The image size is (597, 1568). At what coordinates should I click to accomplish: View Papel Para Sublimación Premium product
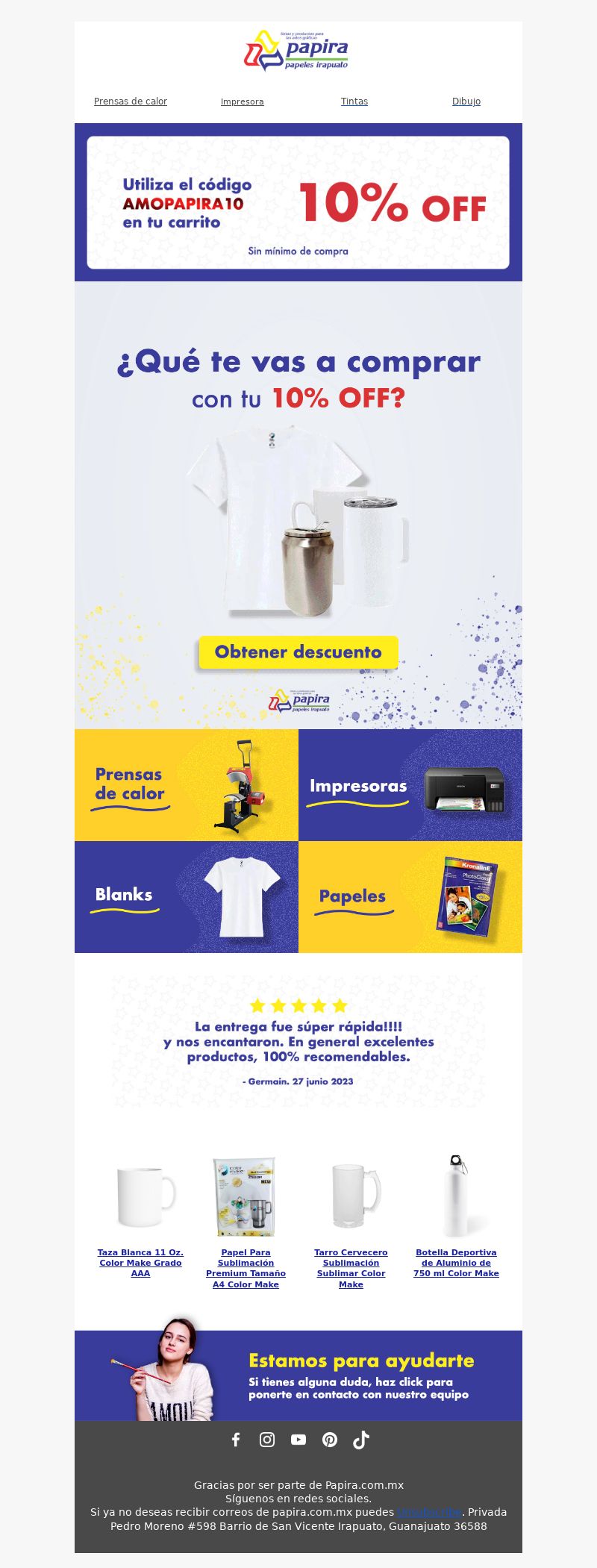click(x=246, y=1268)
